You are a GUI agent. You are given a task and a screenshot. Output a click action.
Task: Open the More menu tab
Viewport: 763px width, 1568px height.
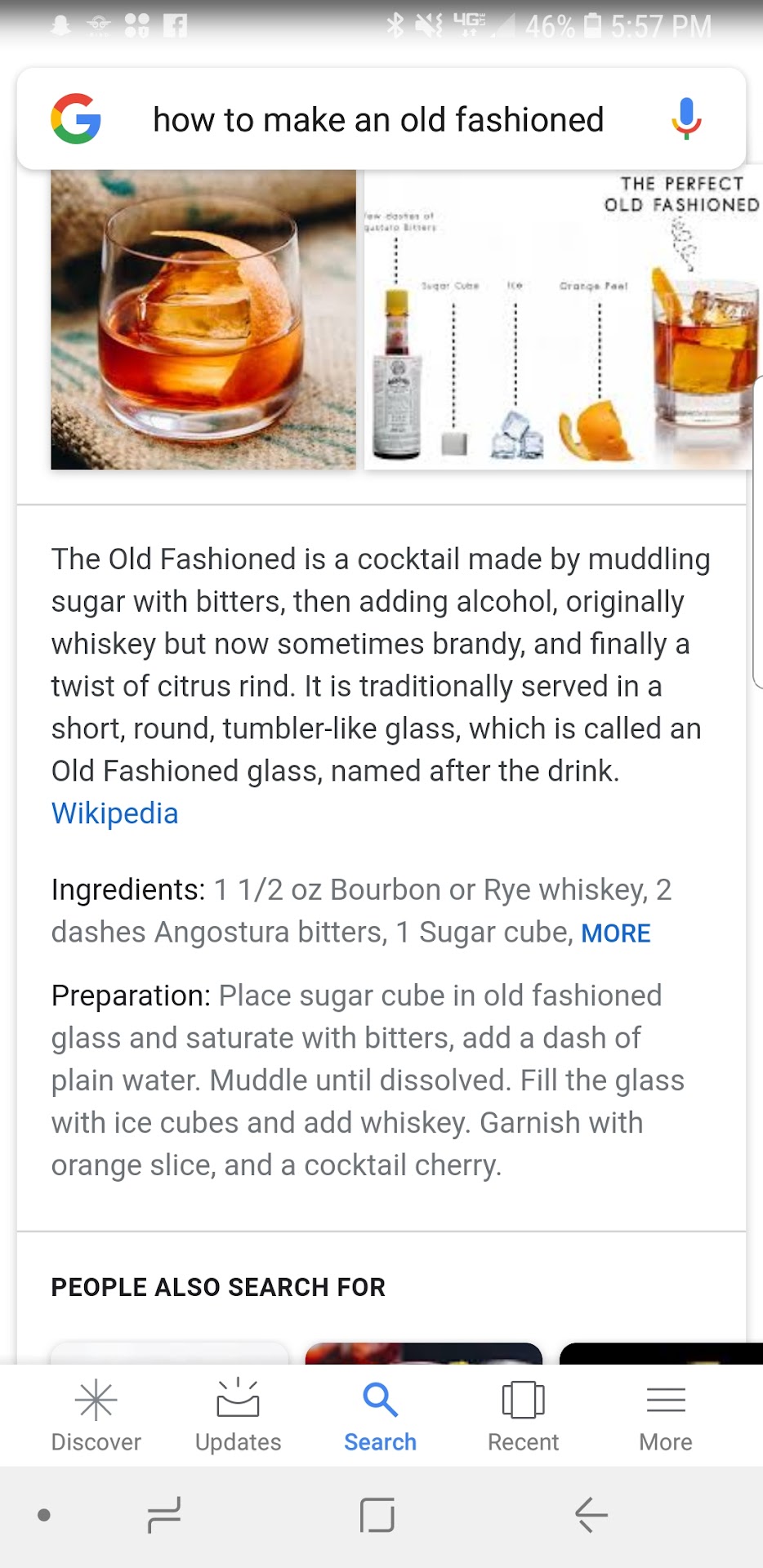pyautogui.click(x=665, y=1416)
